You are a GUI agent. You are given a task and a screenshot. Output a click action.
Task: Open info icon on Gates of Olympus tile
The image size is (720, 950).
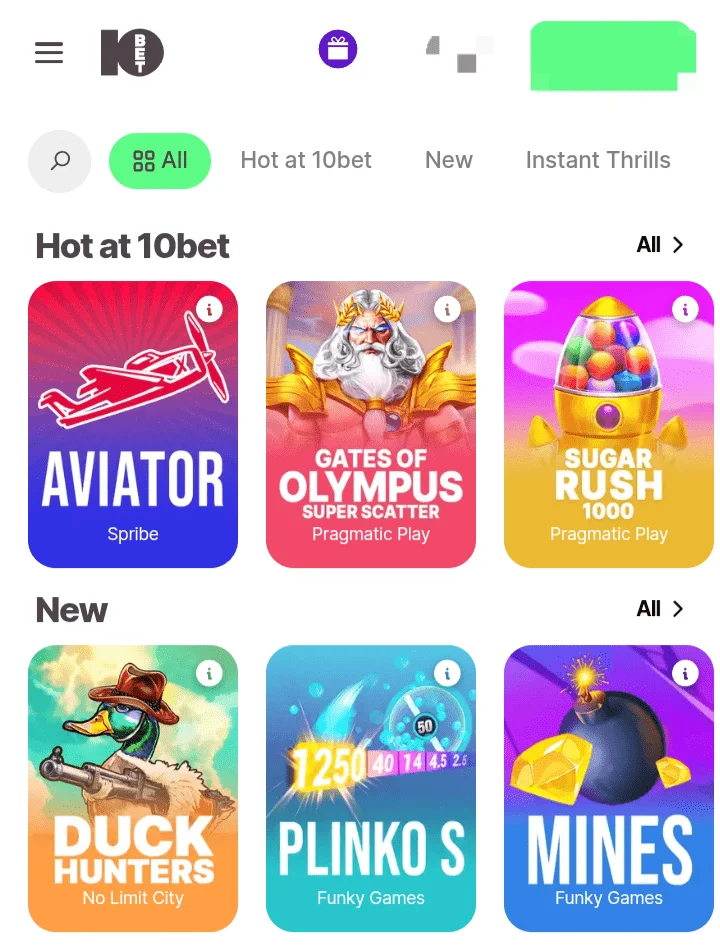point(448,310)
